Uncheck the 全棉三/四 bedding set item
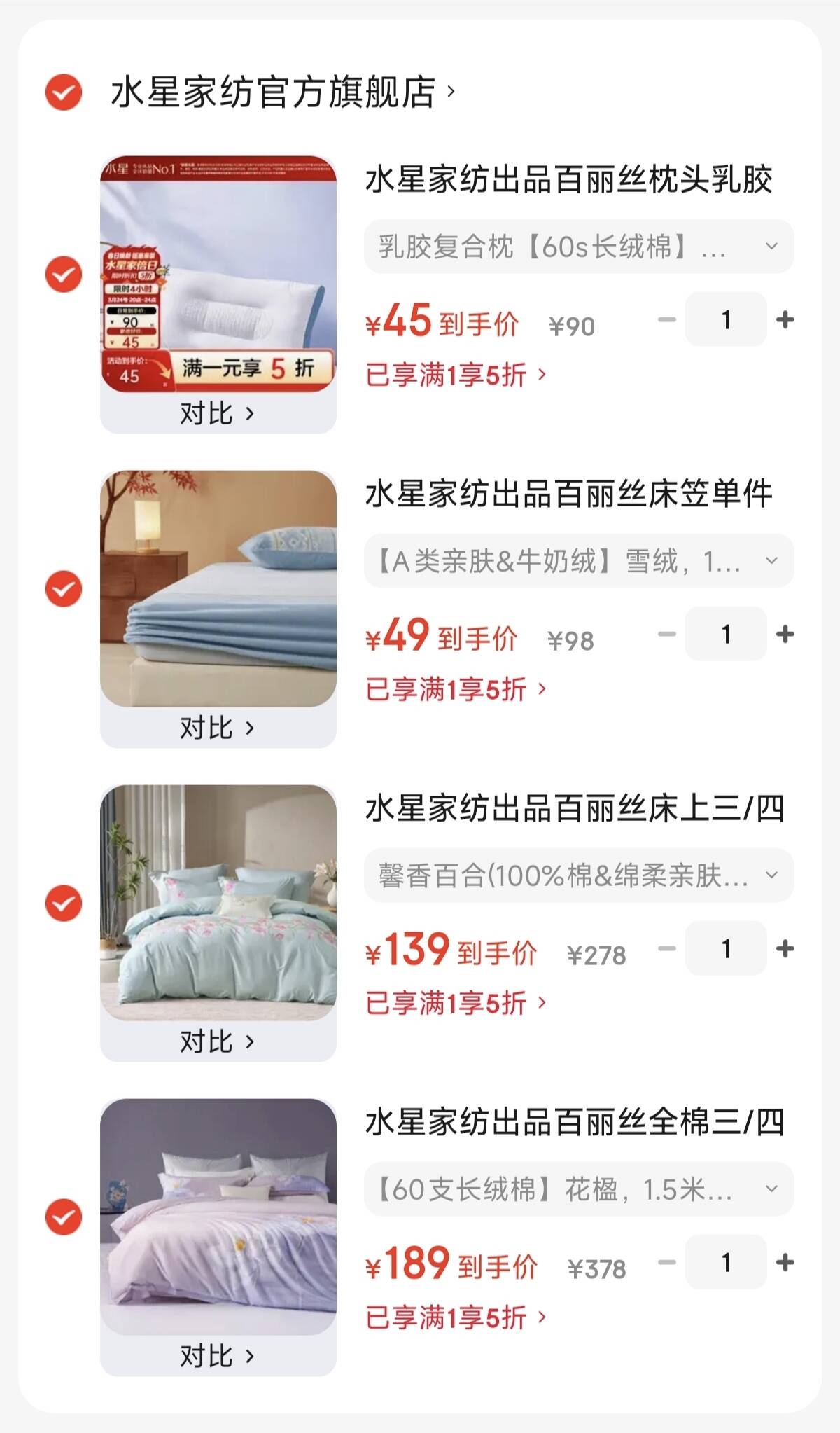 tap(64, 1217)
